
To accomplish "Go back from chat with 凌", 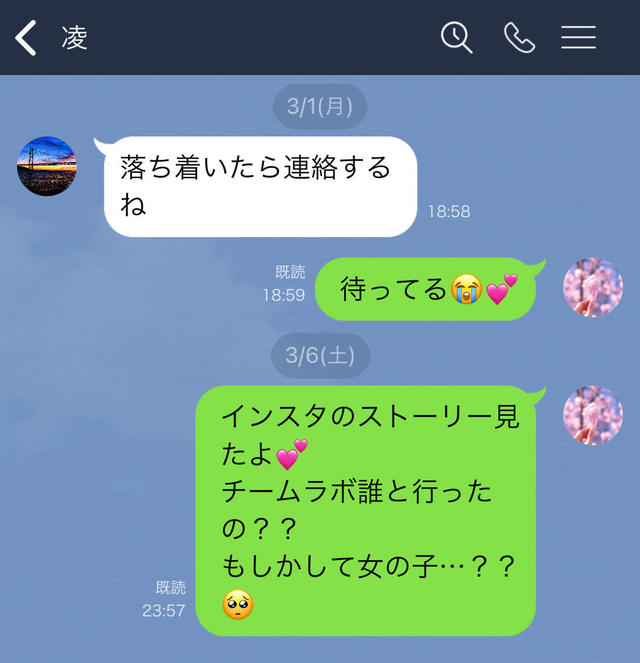I will 26,38.
